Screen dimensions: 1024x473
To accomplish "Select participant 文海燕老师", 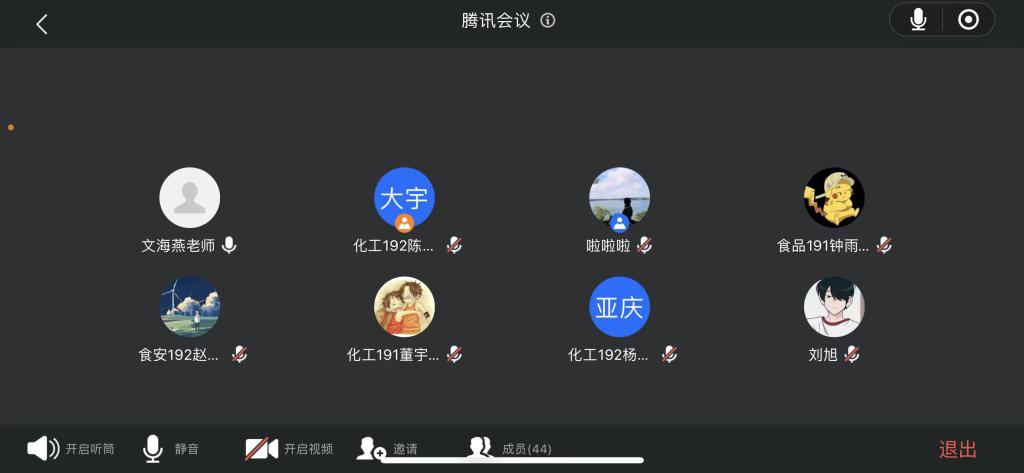I will [190, 198].
